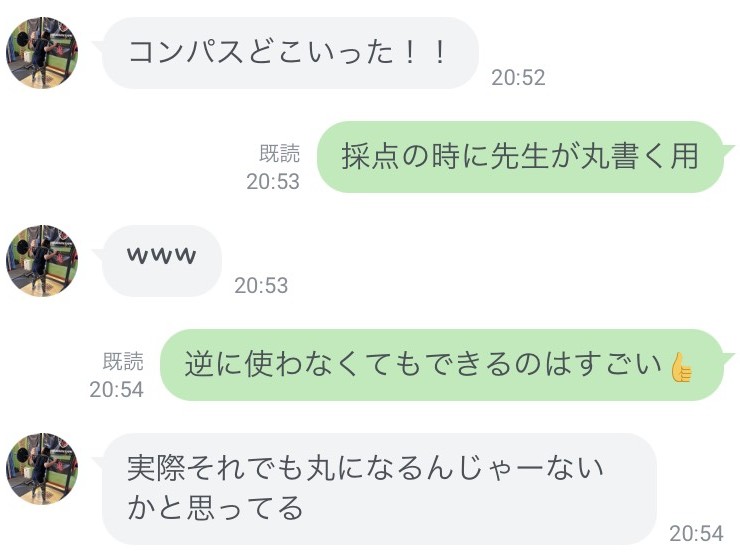View profile from avatar beside 実際それでも message

(x=42, y=469)
